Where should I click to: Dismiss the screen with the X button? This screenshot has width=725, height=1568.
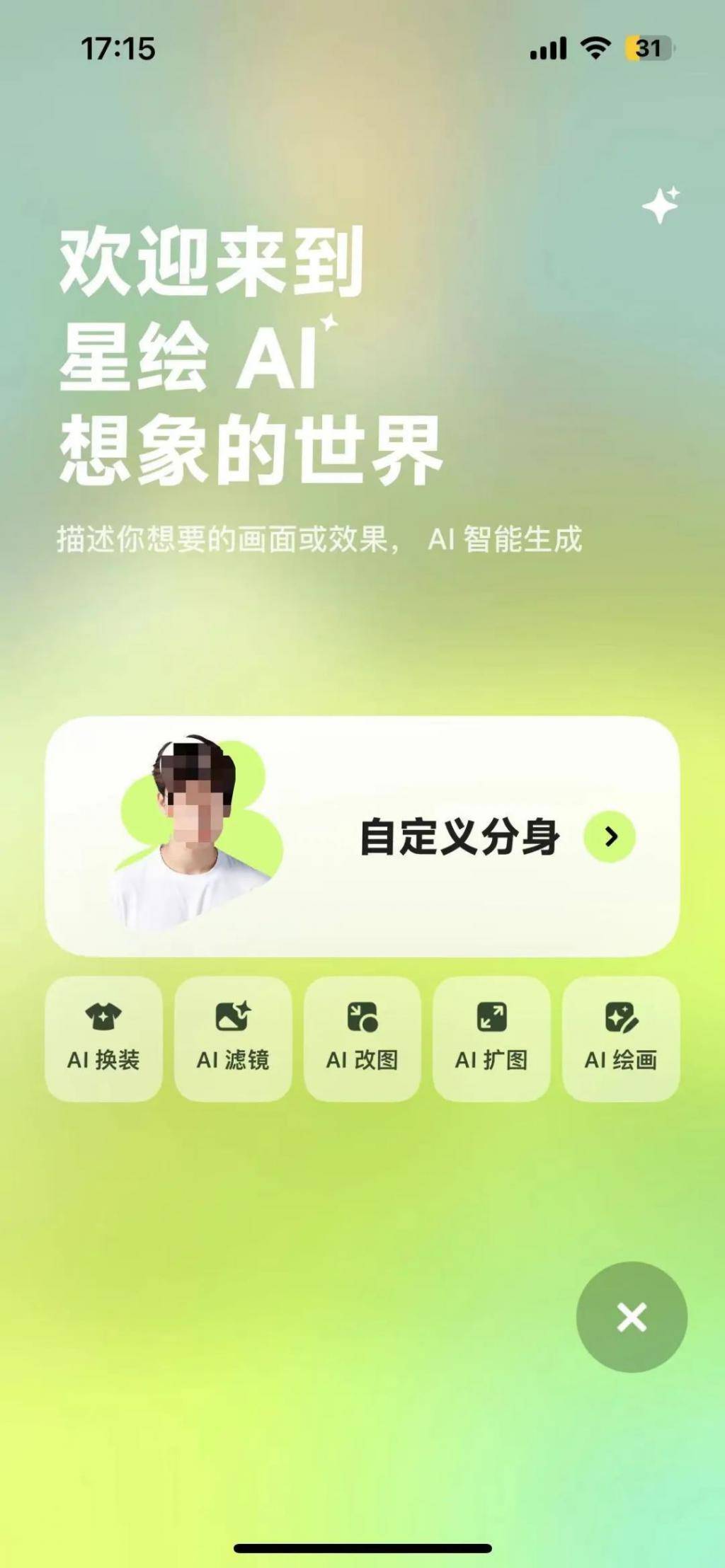click(x=632, y=1318)
